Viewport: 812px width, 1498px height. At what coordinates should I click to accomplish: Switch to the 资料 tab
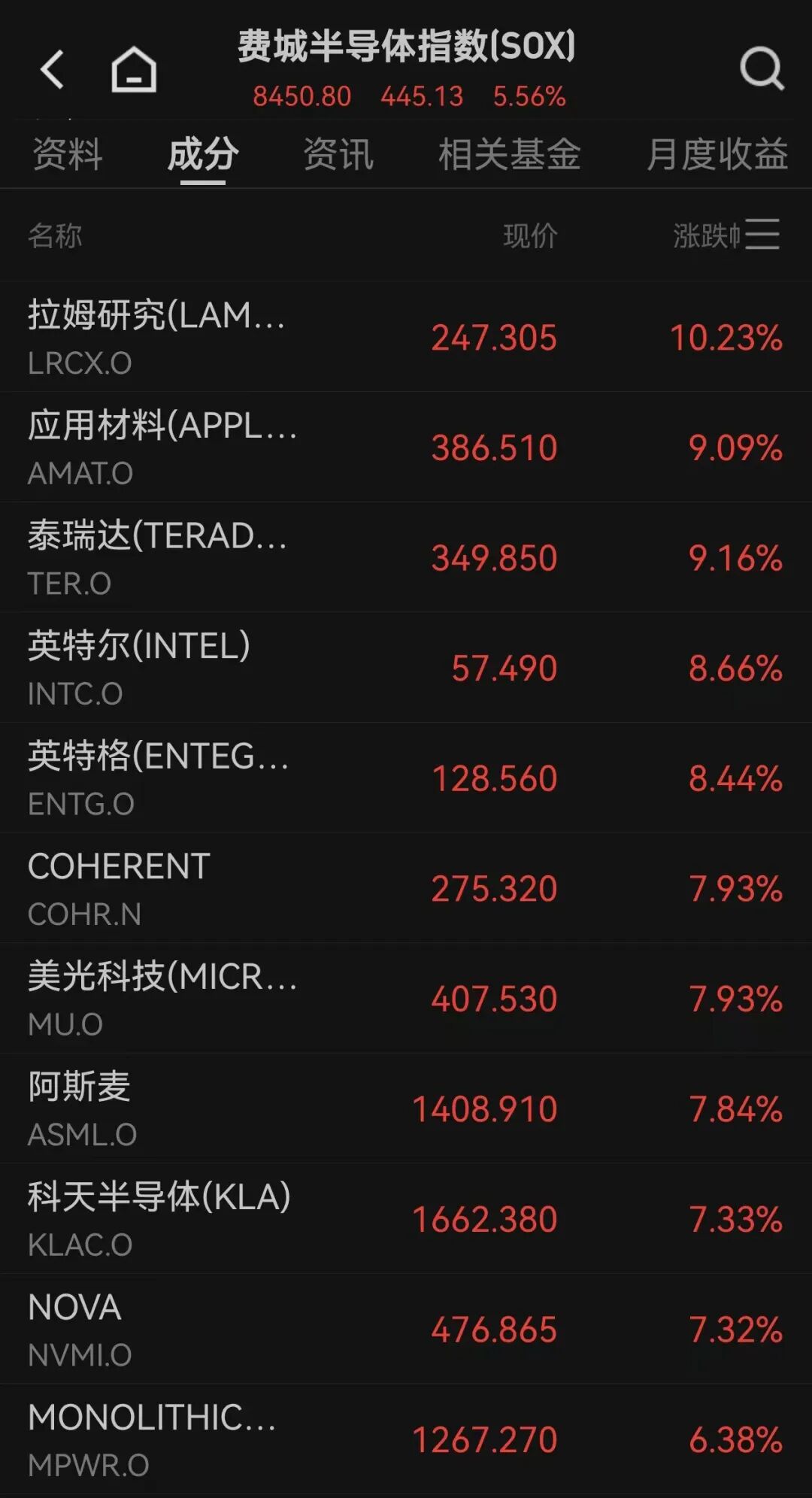(x=68, y=155)
